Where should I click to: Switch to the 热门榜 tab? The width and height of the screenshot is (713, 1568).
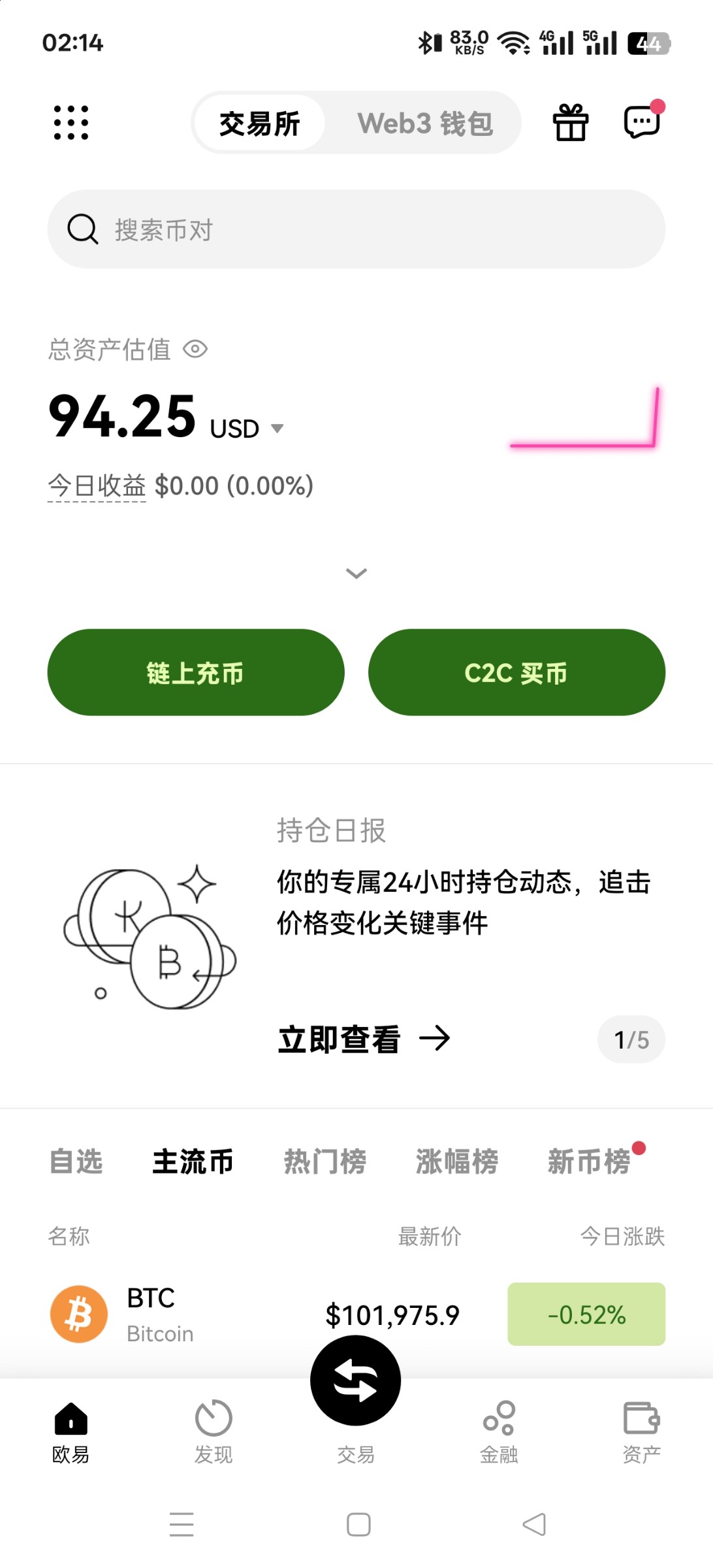(x=325, y=1162)
